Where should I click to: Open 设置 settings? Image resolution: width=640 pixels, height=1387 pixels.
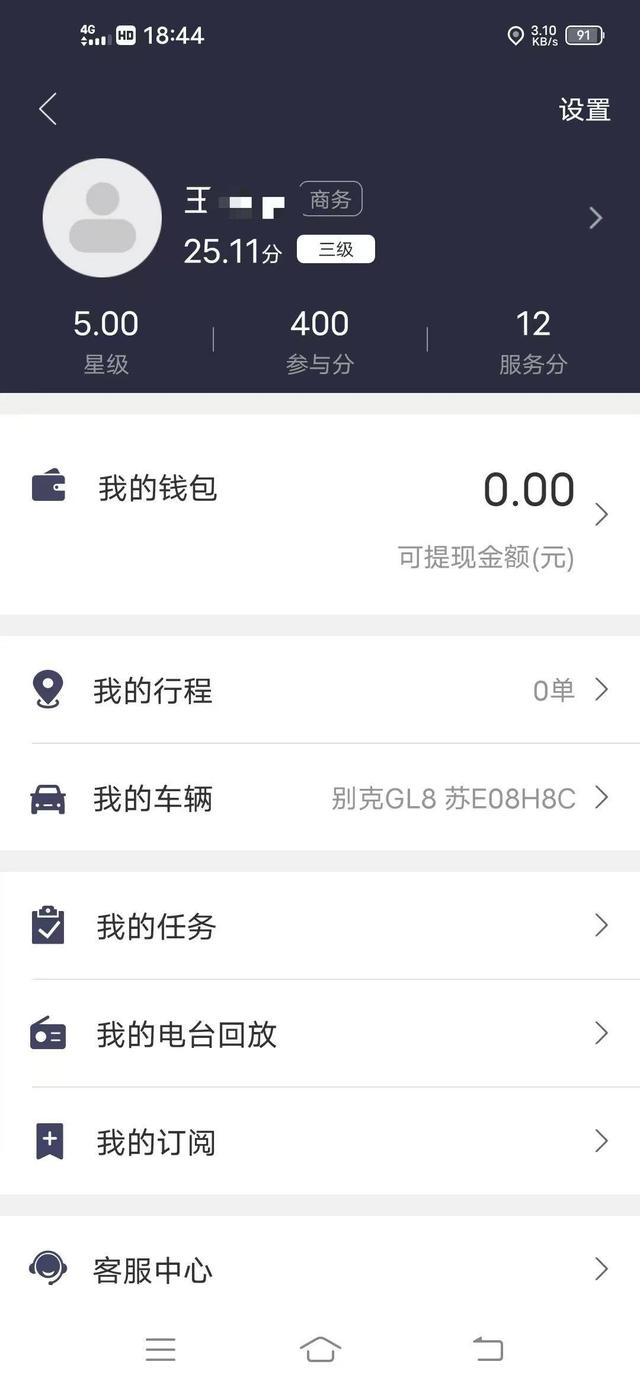[x=584, y=110]
